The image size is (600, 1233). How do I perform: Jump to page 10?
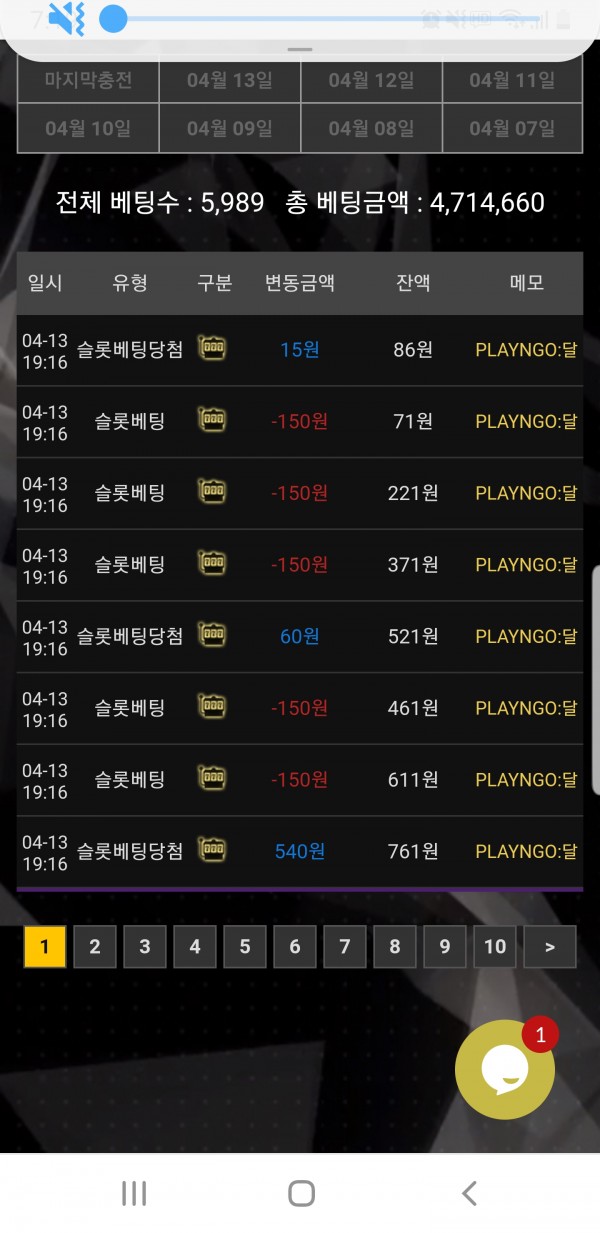[x=495, y=946]
